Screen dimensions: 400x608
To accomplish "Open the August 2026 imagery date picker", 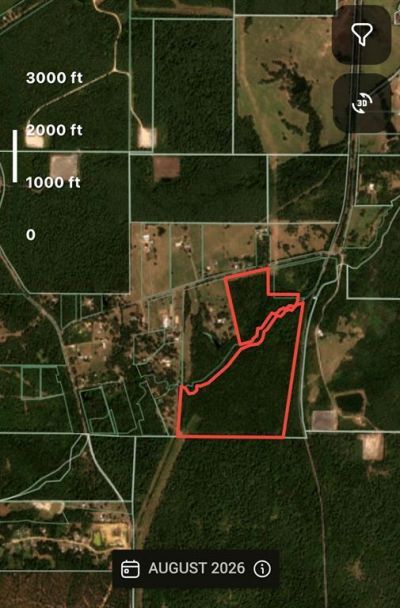I will tap(183, 569).
